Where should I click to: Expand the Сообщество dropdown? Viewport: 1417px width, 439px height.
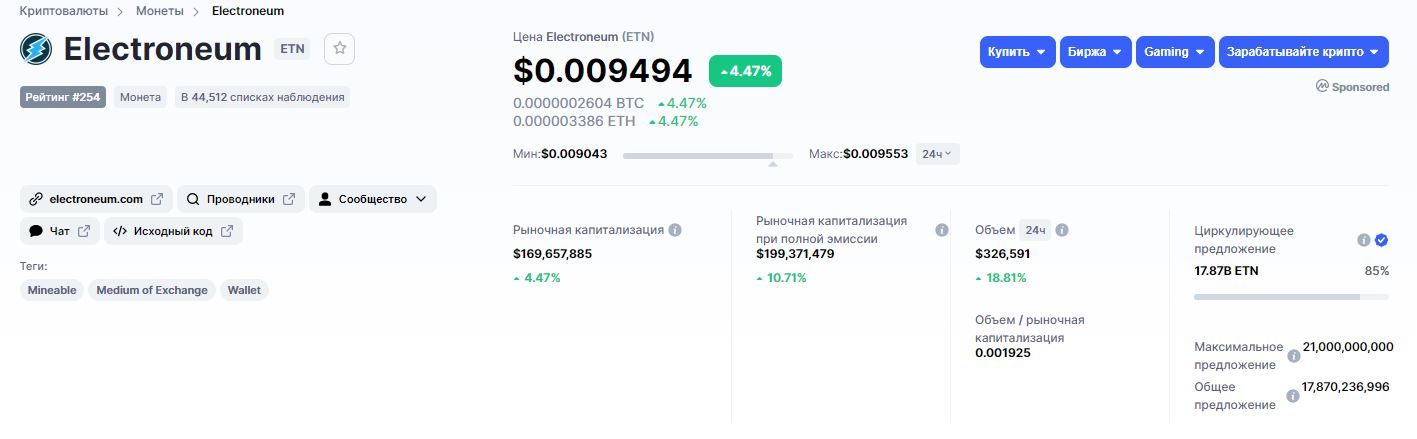[372, 199]
